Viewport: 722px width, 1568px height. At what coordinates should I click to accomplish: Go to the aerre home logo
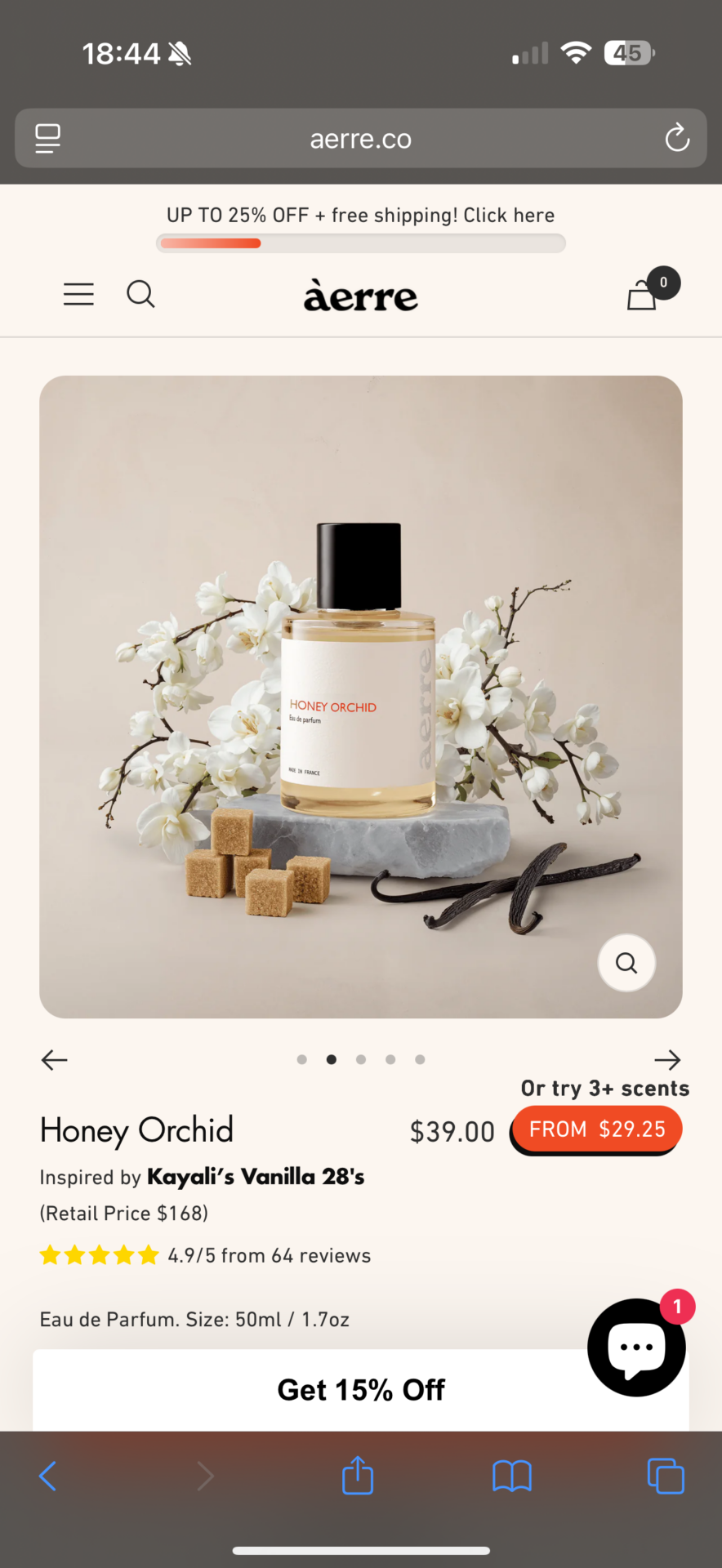point(360,296)
